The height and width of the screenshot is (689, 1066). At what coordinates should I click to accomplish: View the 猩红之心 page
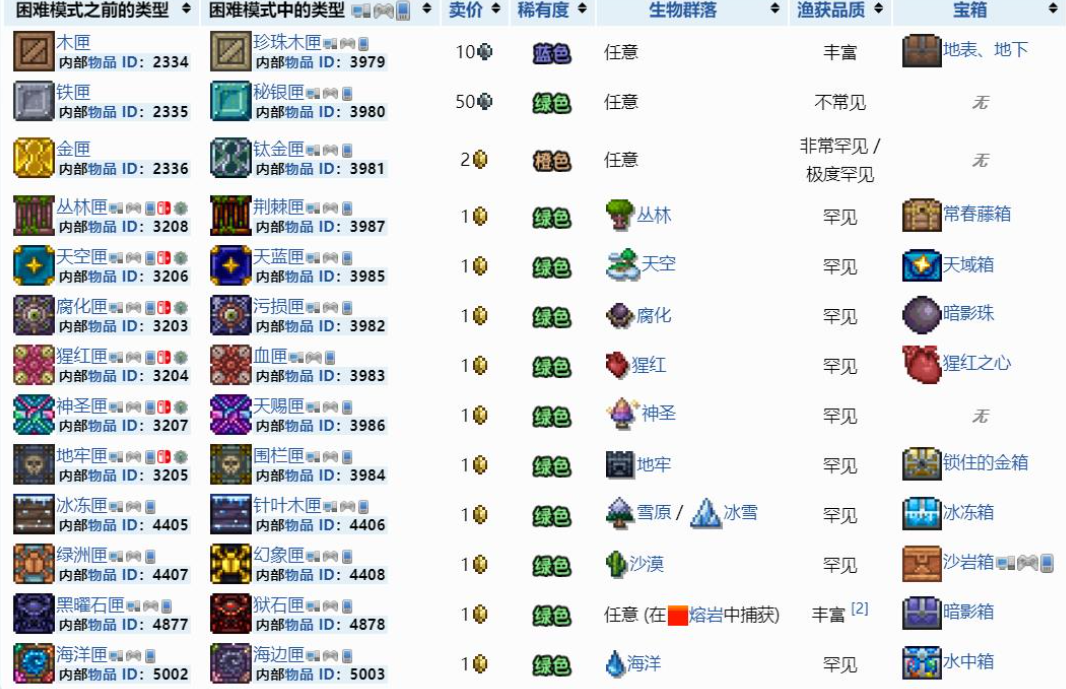[976, 363]
